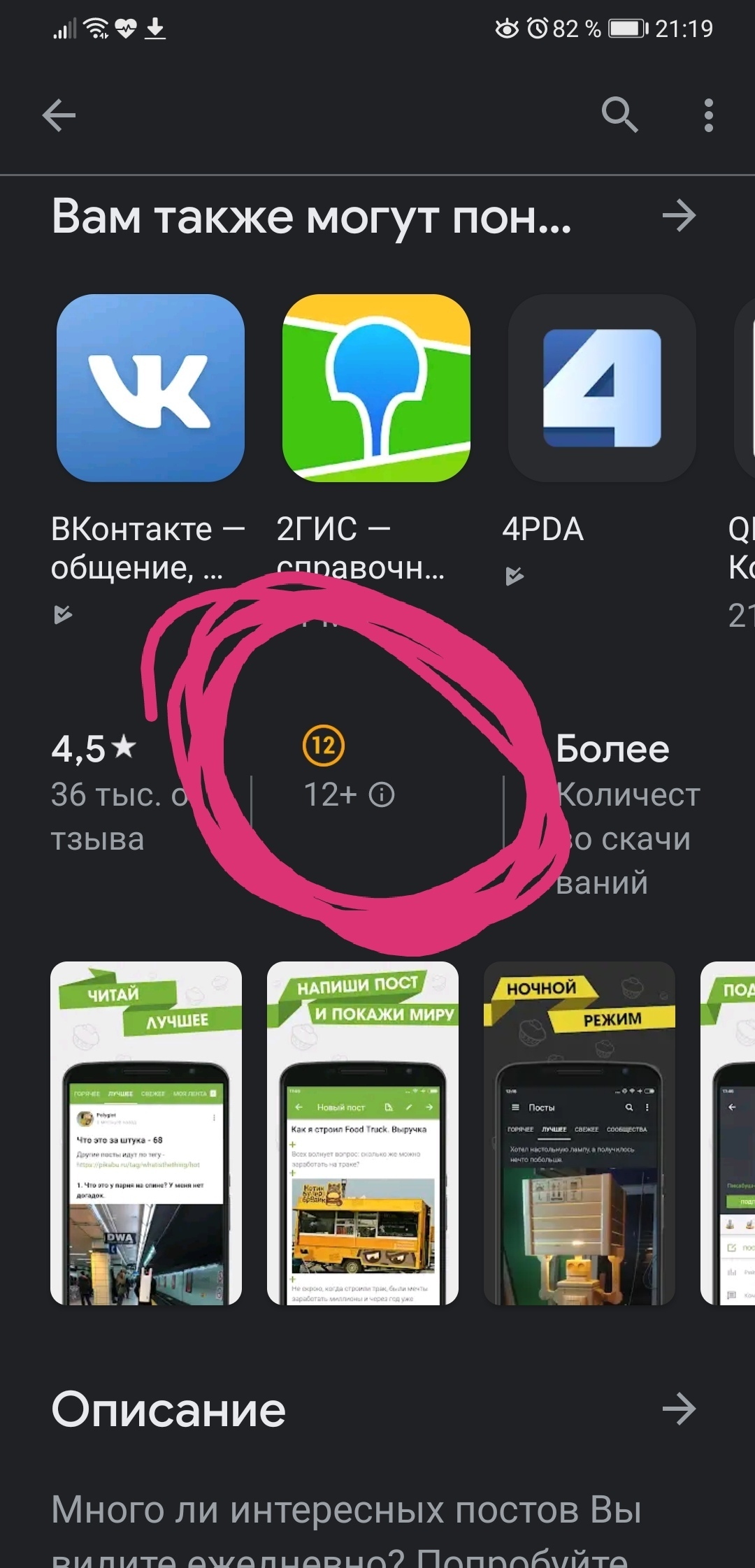Open the 'Читай лучшее' screenshot
Image resolution: width=755 pixels, height=1568 pixels.
point(146,1133)
